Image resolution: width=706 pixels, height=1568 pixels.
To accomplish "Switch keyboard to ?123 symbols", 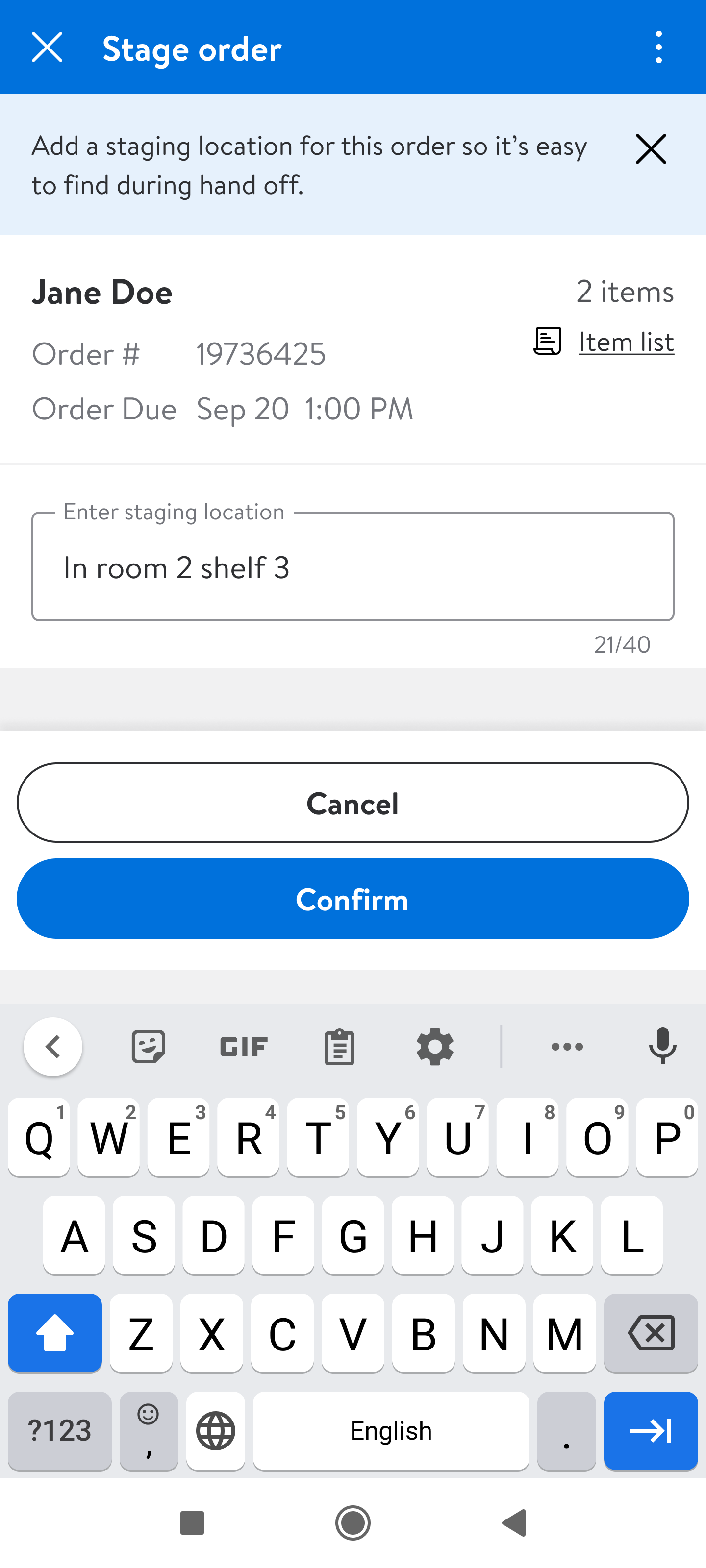I will (60, 1430).
